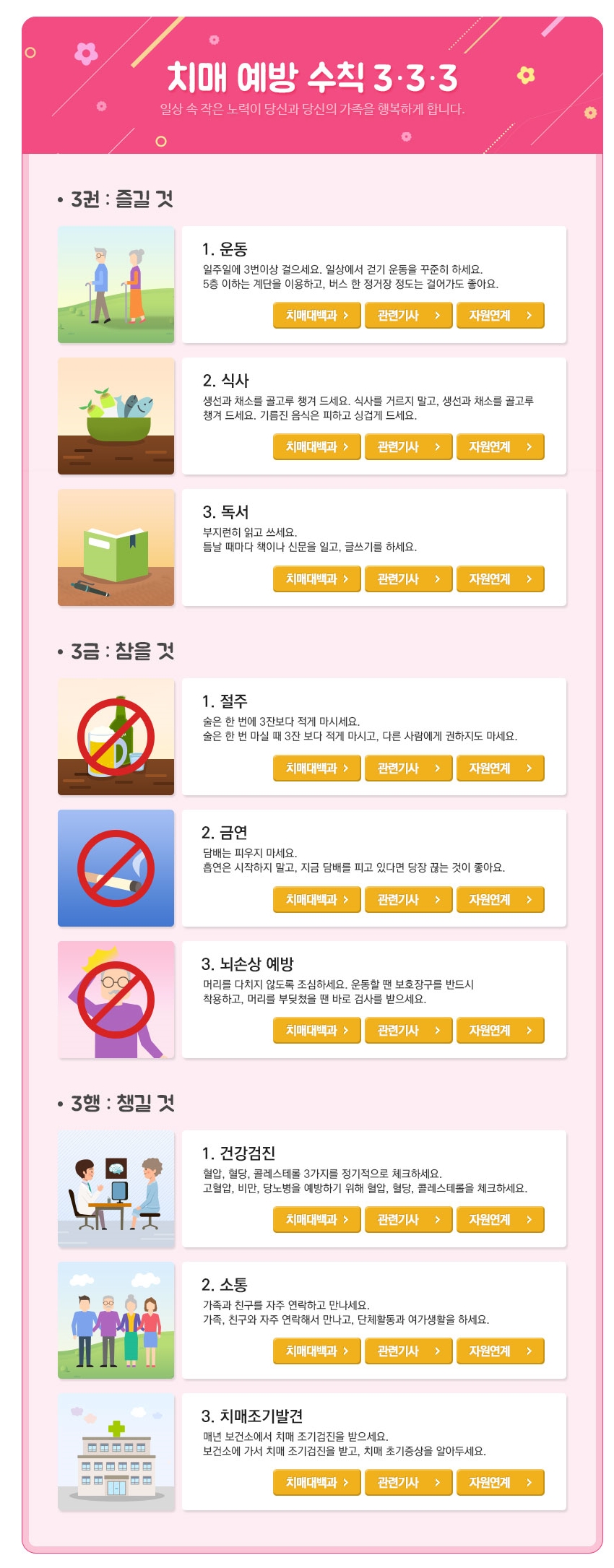The image size is (614, 1568).
Task: Open 치매대백과 for 건강검진
Action: point(316,1220)
